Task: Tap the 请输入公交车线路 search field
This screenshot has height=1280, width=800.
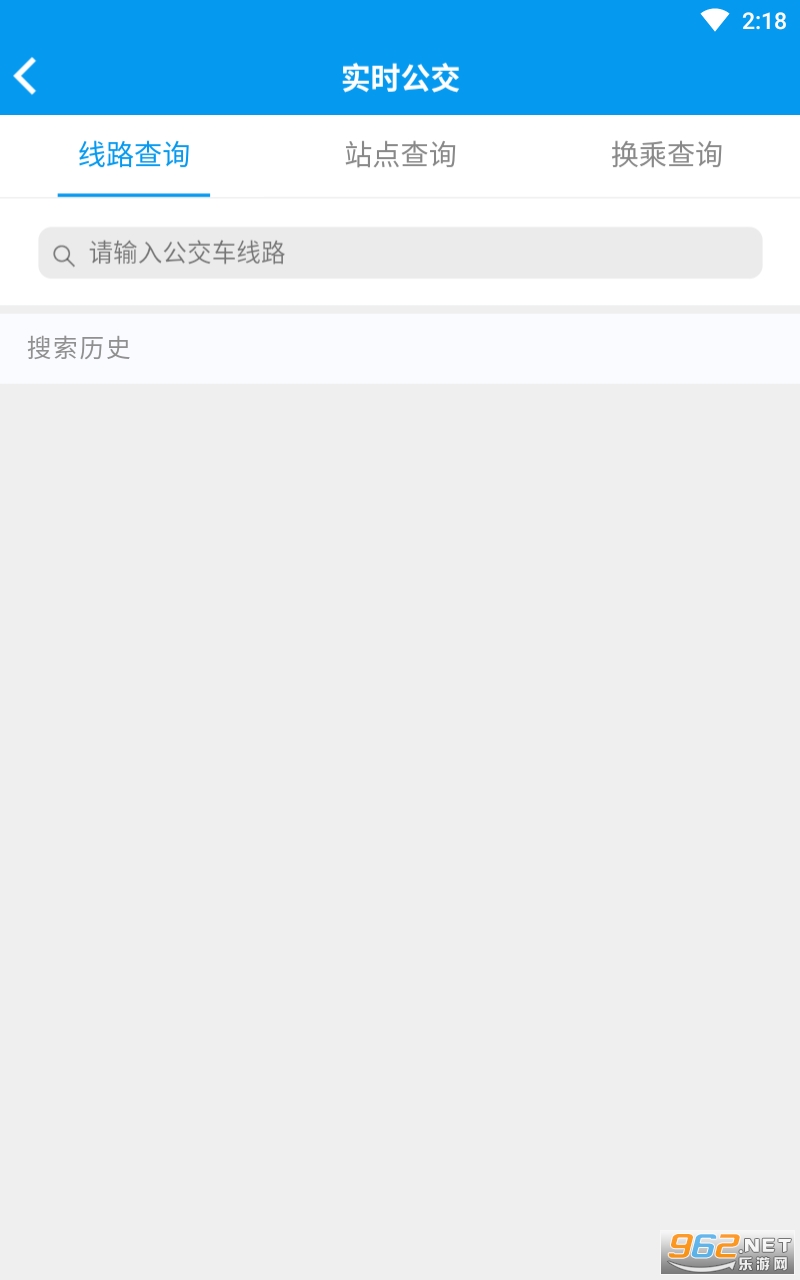Action: 400,253
